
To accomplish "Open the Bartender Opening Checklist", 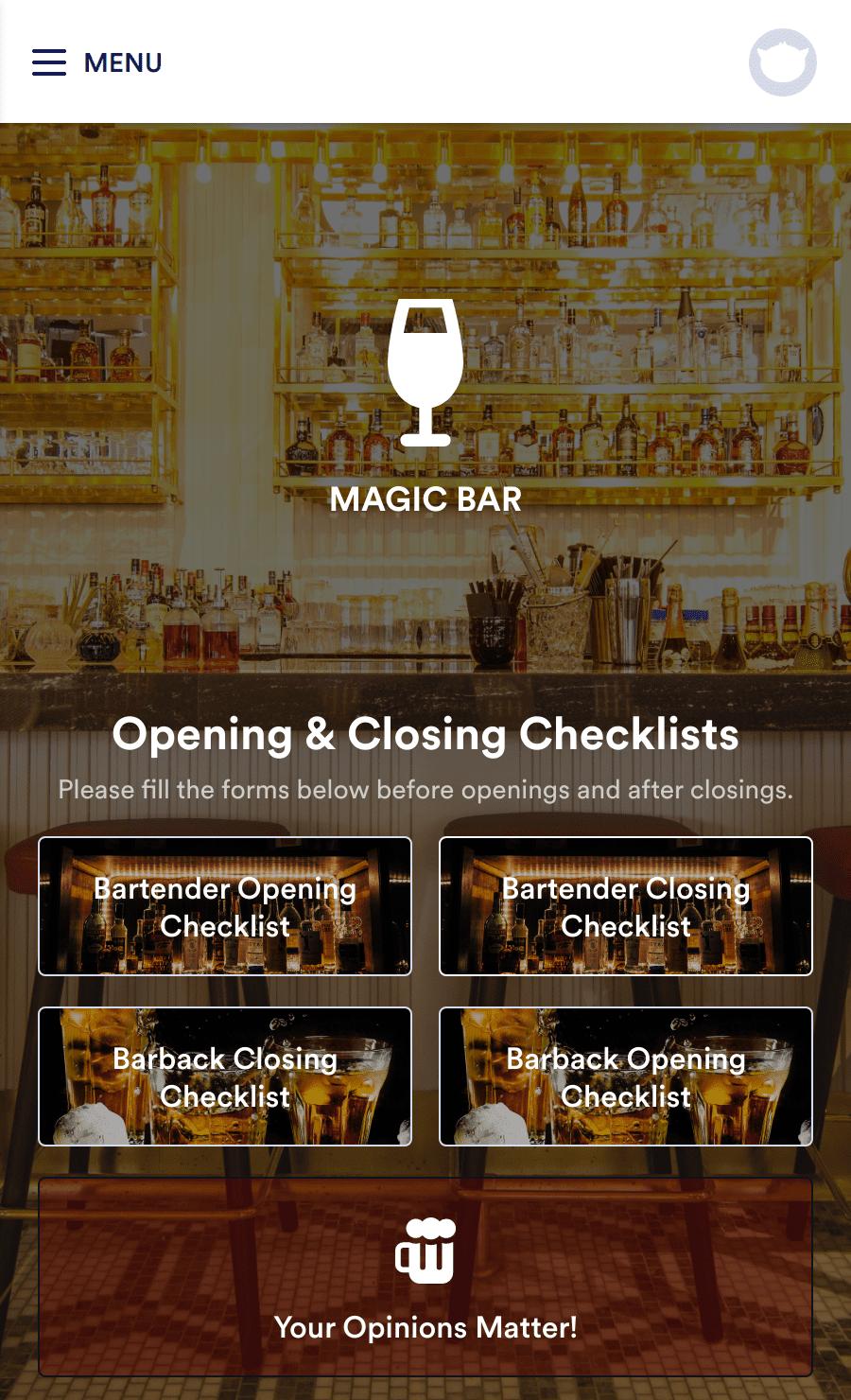I will (225, 906).
